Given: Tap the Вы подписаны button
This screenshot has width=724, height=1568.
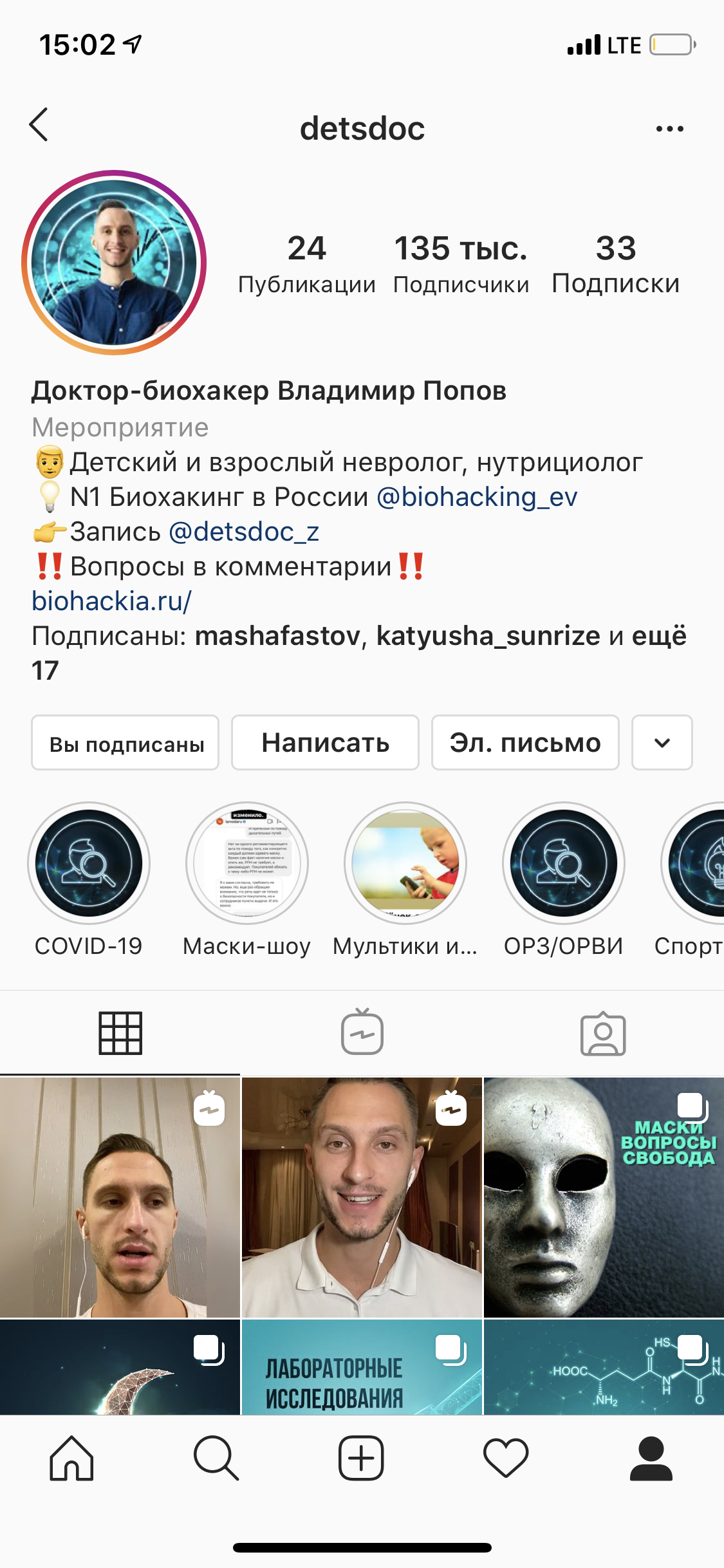Looking at the screenshot, I should pyautogui.click(x=125, y=743).
